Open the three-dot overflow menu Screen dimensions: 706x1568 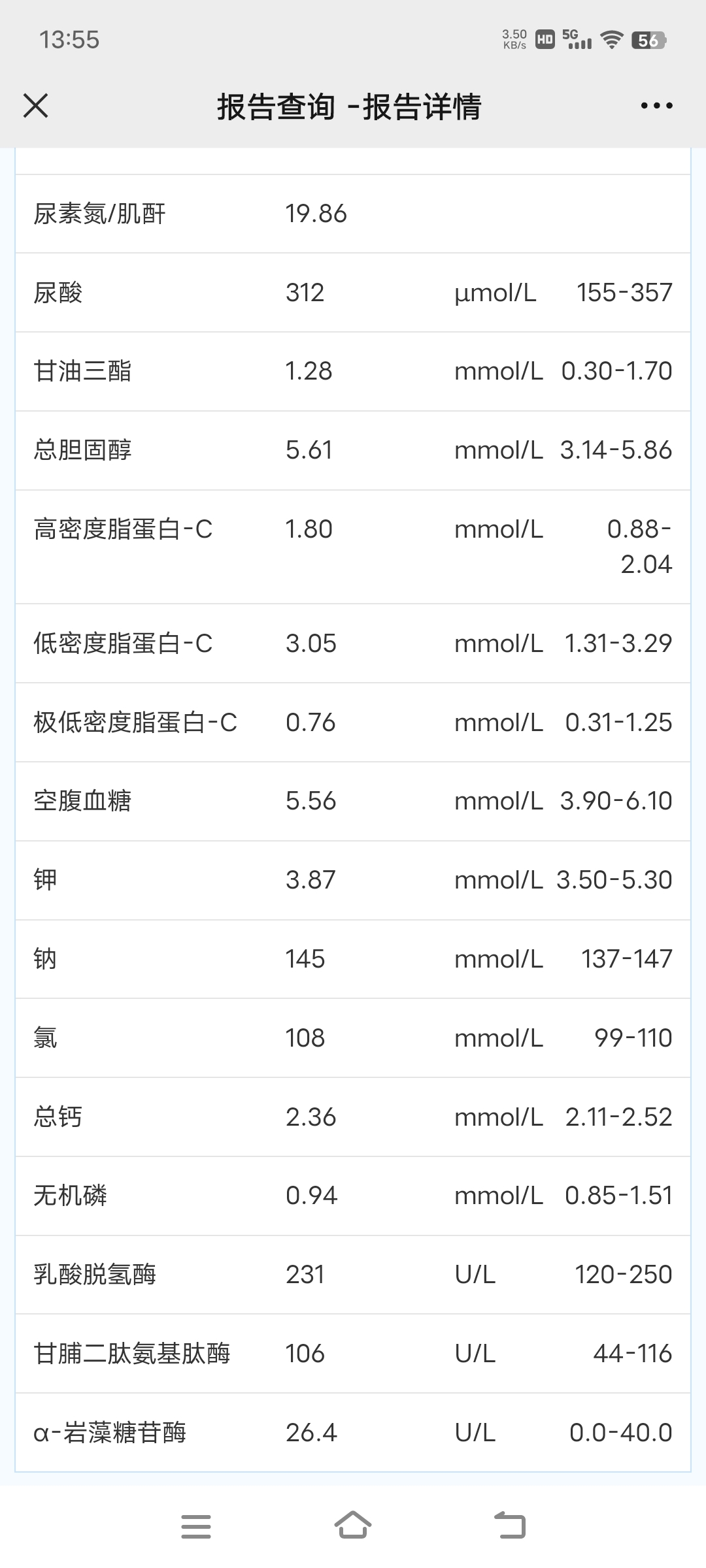(x=656, y=105)
